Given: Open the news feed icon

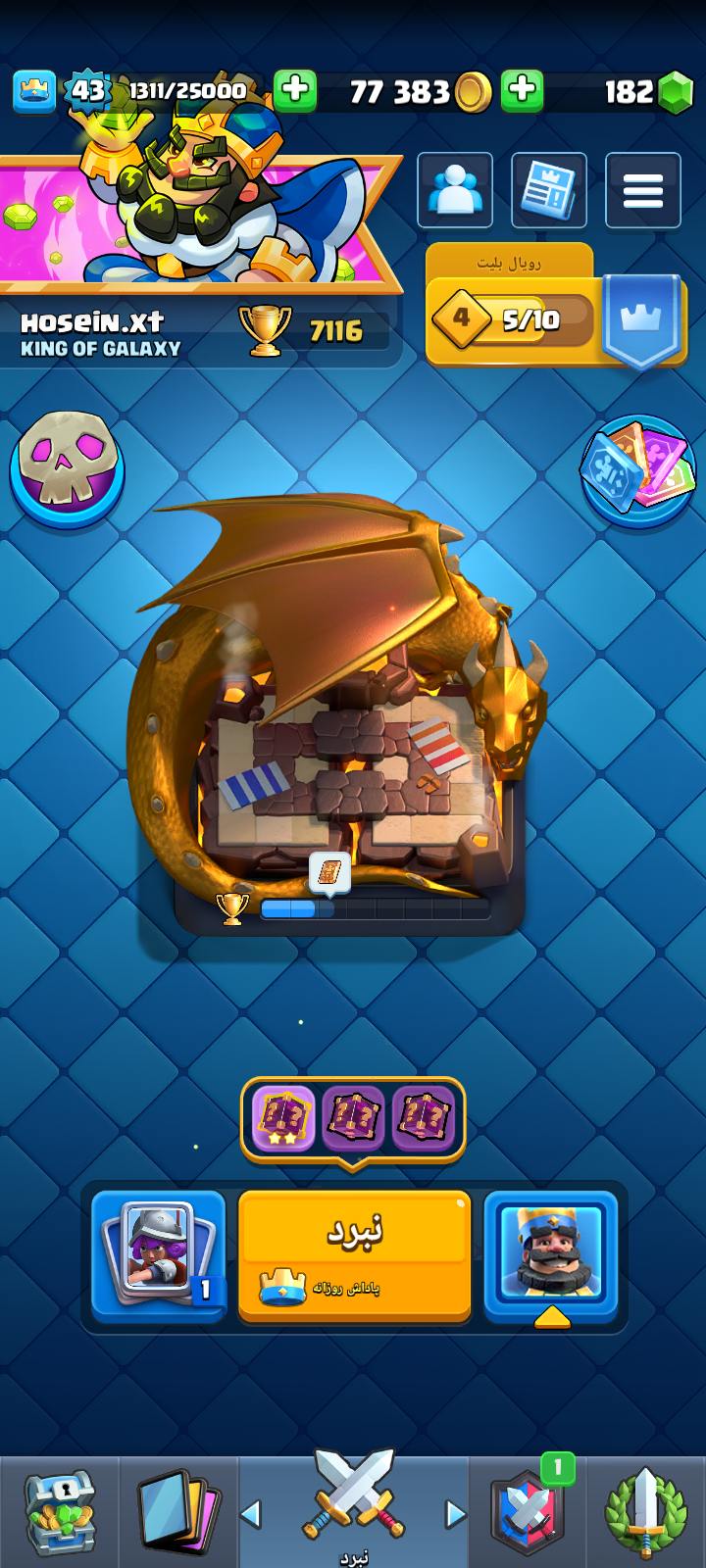Looking at the screenshot, I should click(549, 190).
